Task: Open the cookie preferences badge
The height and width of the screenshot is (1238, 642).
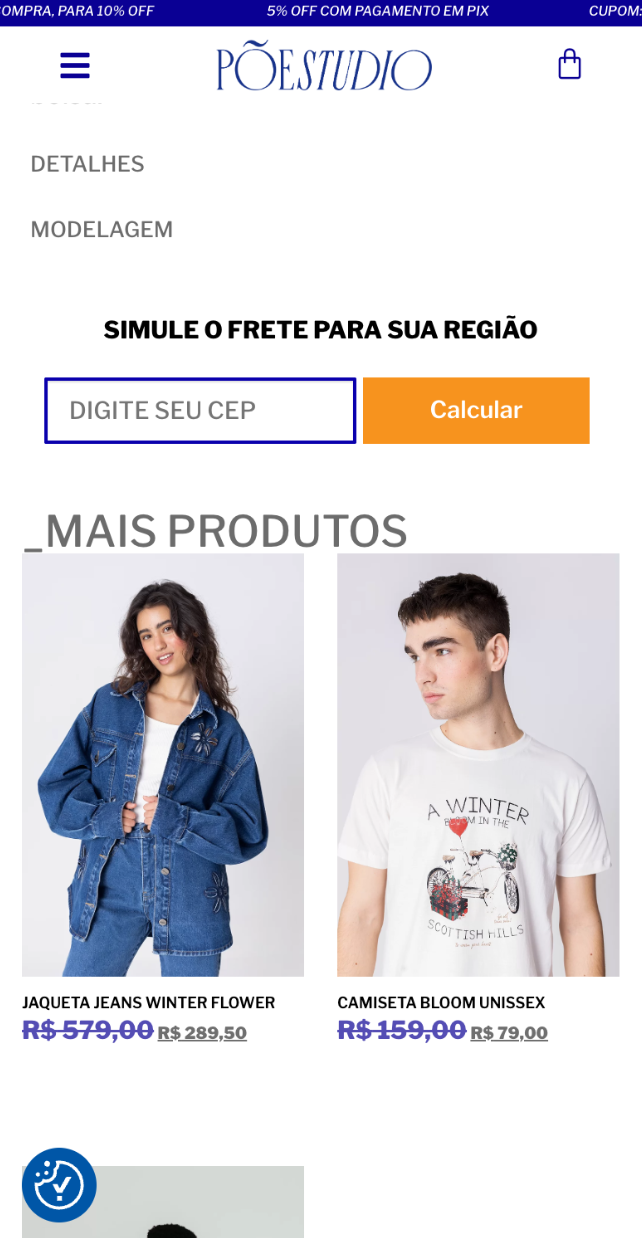Action: tap(59, 1185)
